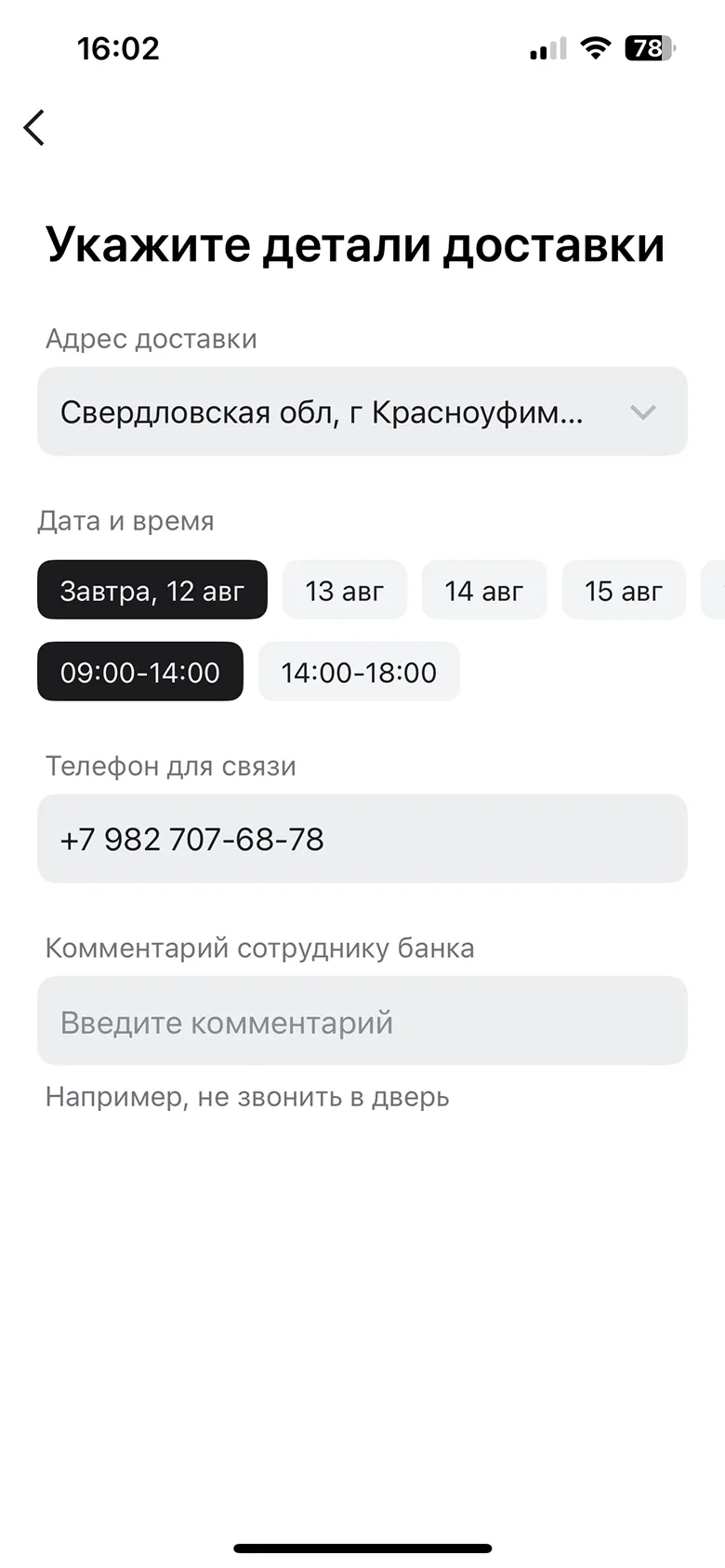Choose the 09:00-14:00 time slot
Viewport: 725px width, 1568px height.
coord(140,672)
